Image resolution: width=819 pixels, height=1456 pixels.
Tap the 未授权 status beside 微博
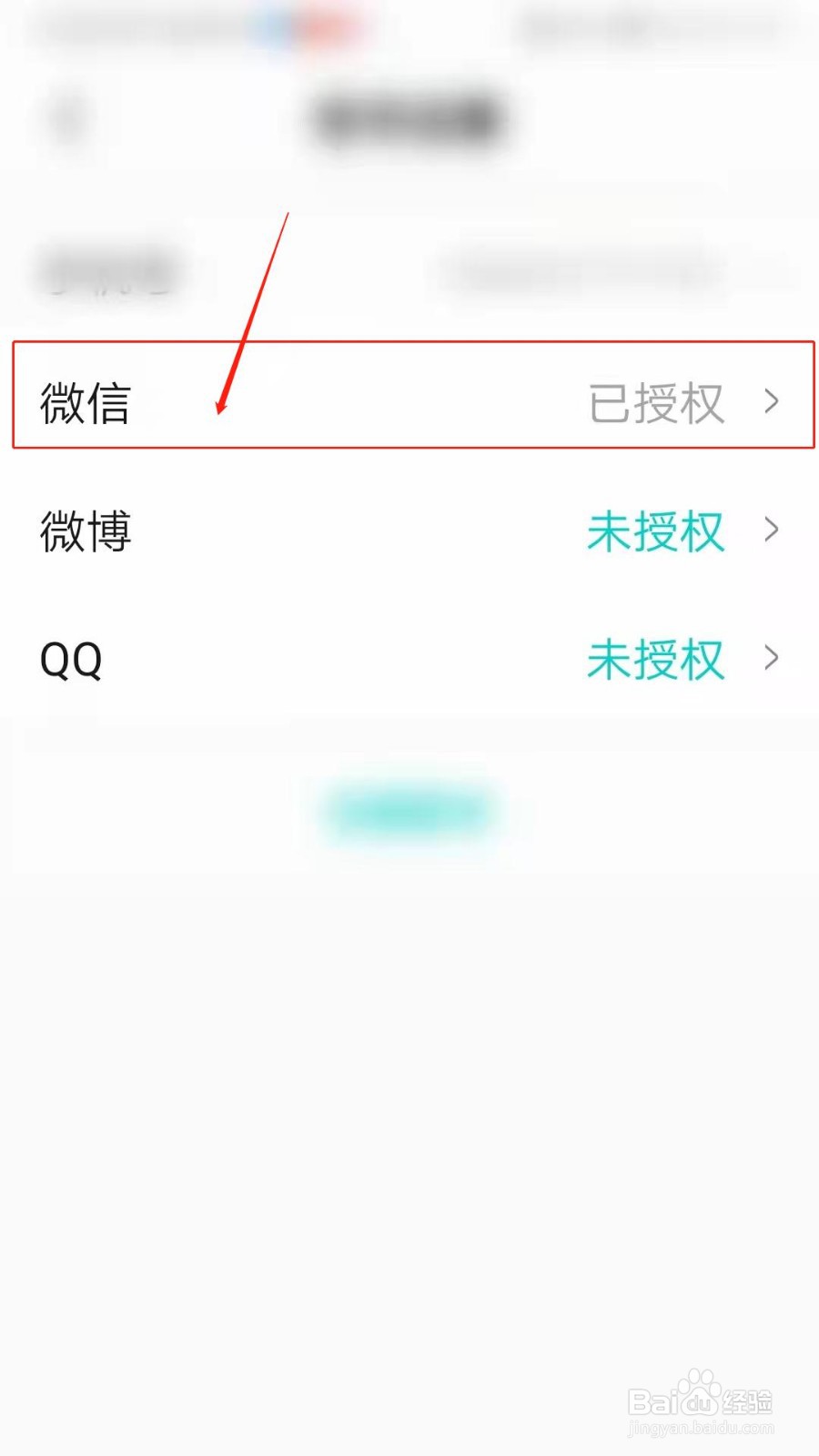pos(656,531)
